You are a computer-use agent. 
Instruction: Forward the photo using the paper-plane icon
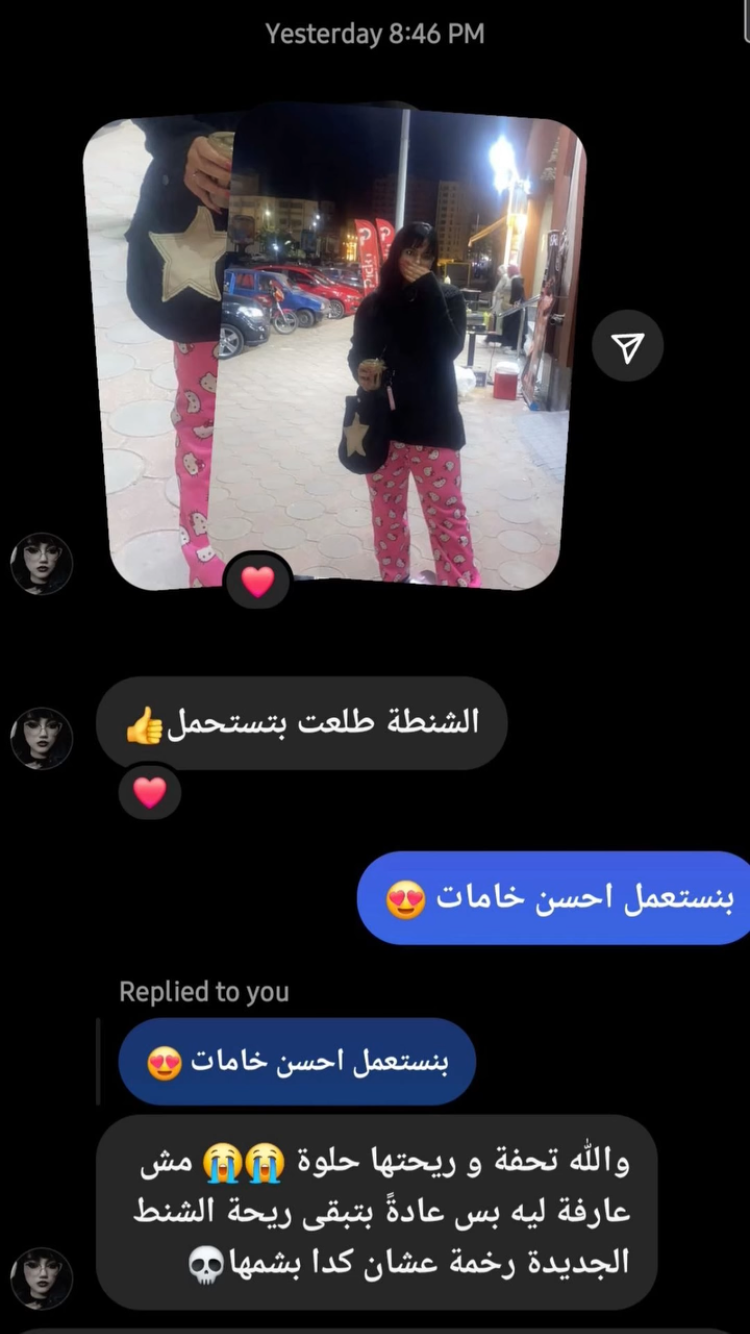[627, 347]
